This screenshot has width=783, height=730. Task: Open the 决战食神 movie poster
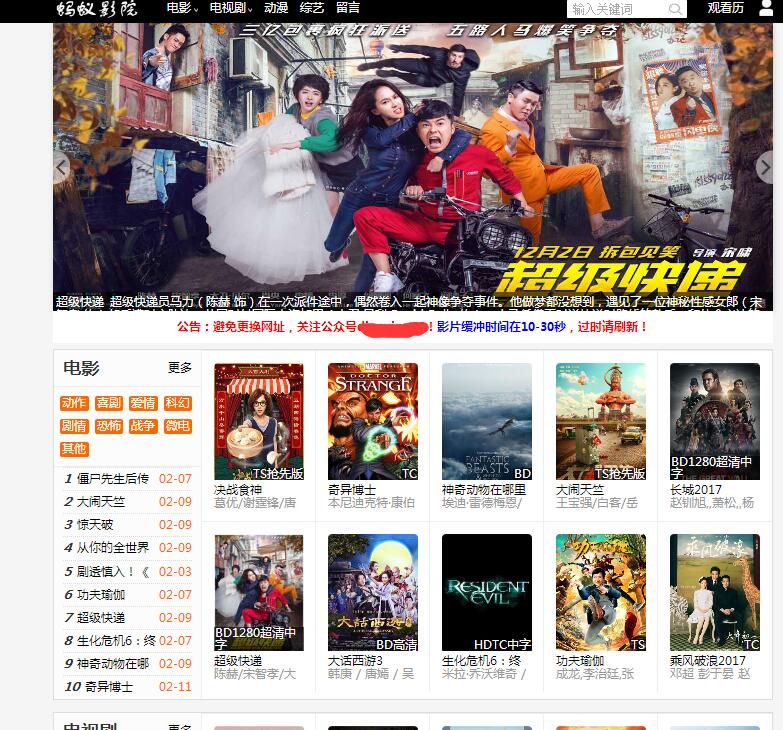(259, 421)
